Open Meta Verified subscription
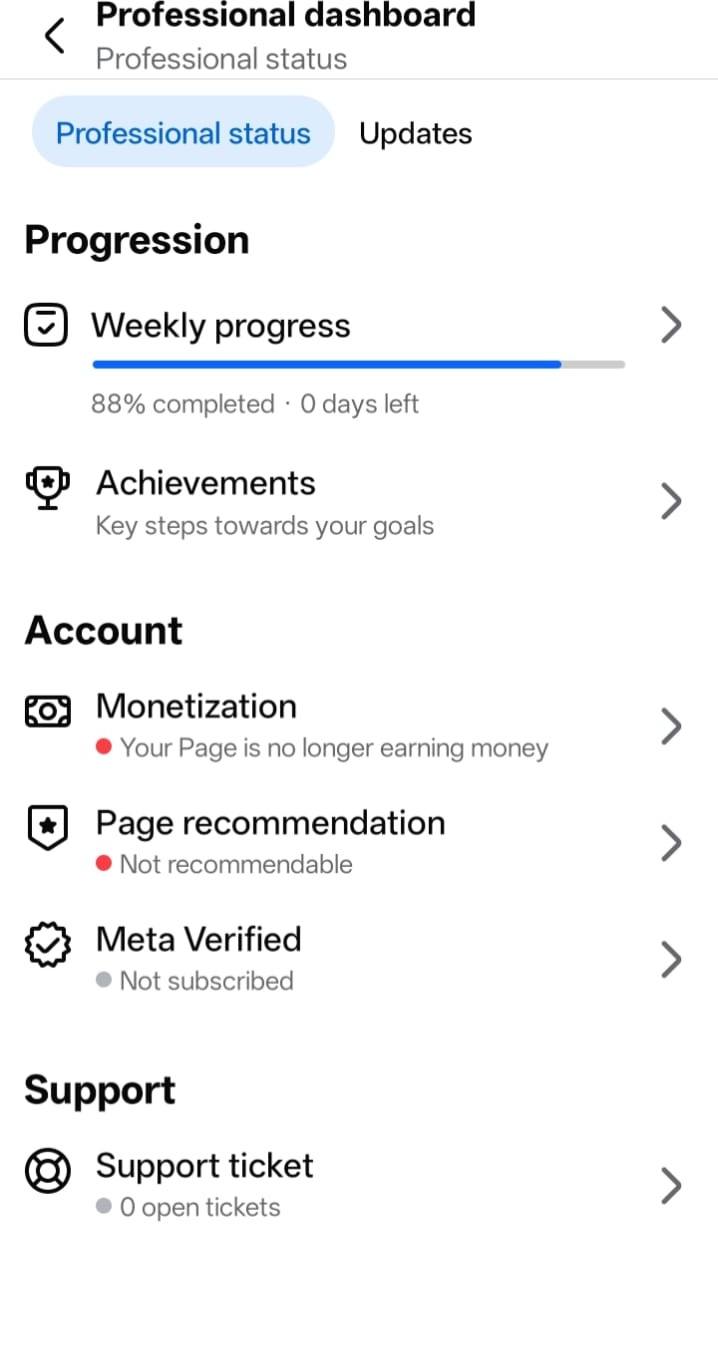 click(359, 959)
